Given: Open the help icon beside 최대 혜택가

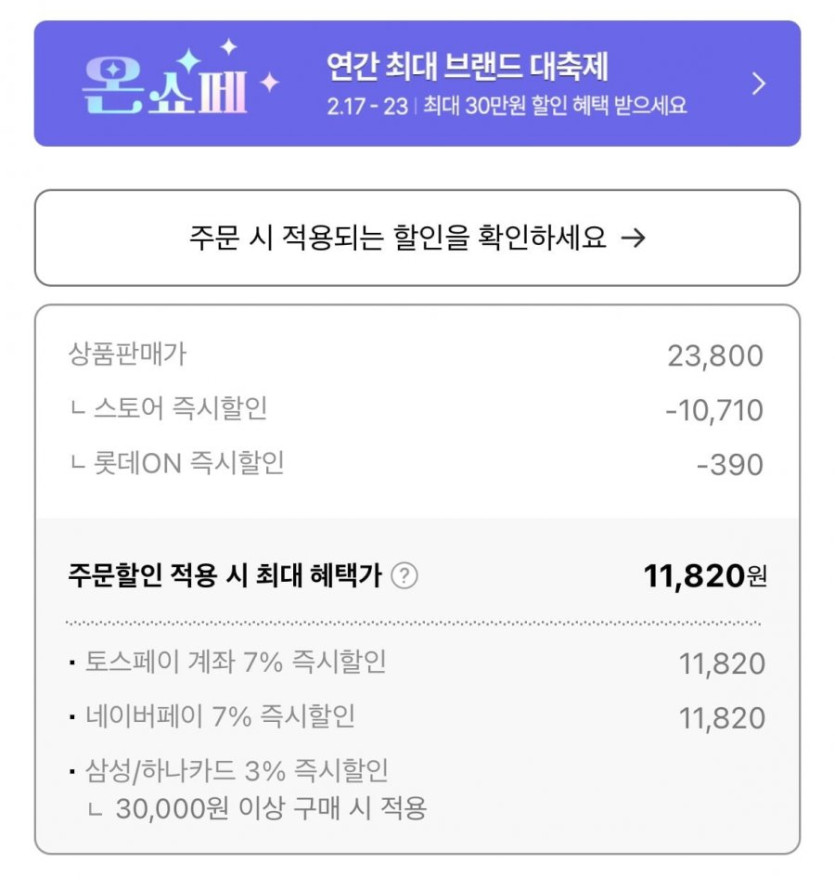Looking at the screenshot, I should click(404, 577).
